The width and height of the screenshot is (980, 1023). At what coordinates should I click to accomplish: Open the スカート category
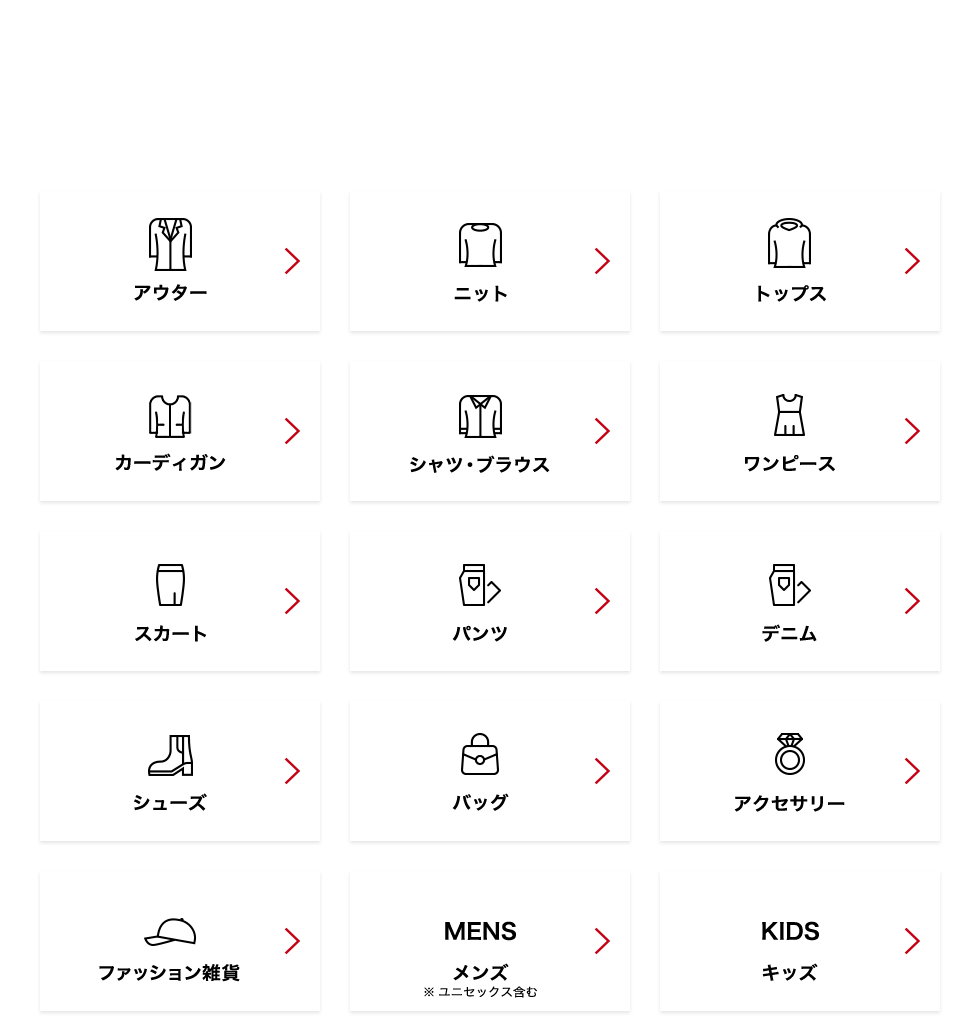180,602
